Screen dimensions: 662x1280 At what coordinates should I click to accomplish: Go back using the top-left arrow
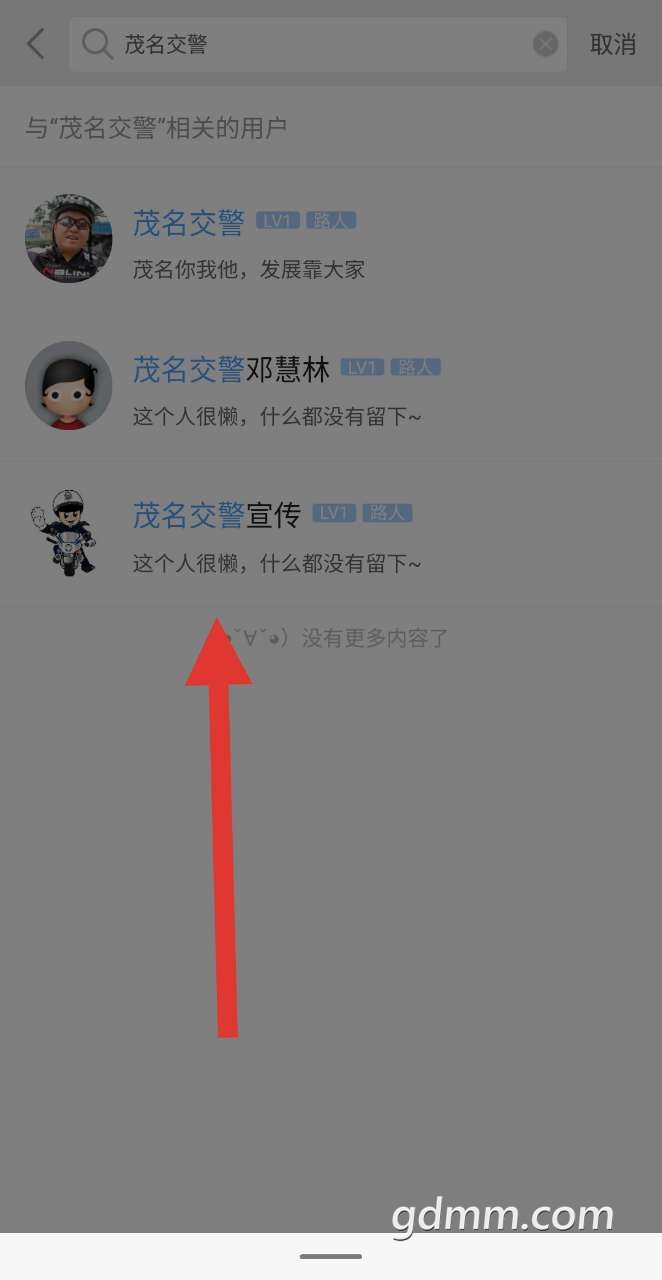[36, 44]
